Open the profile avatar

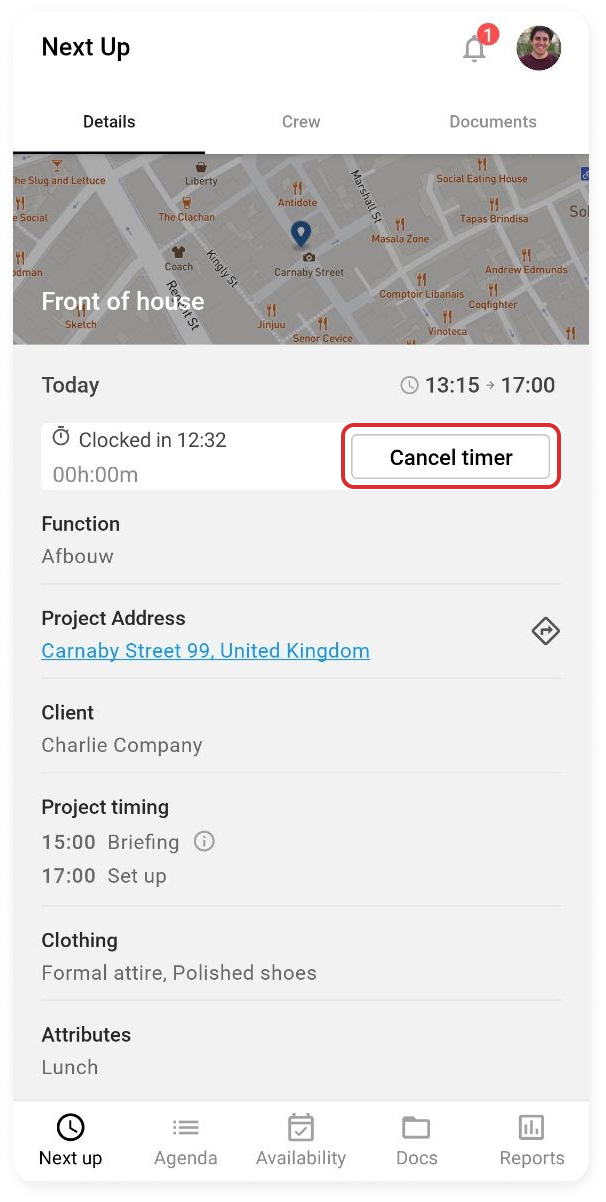(538, 48)
